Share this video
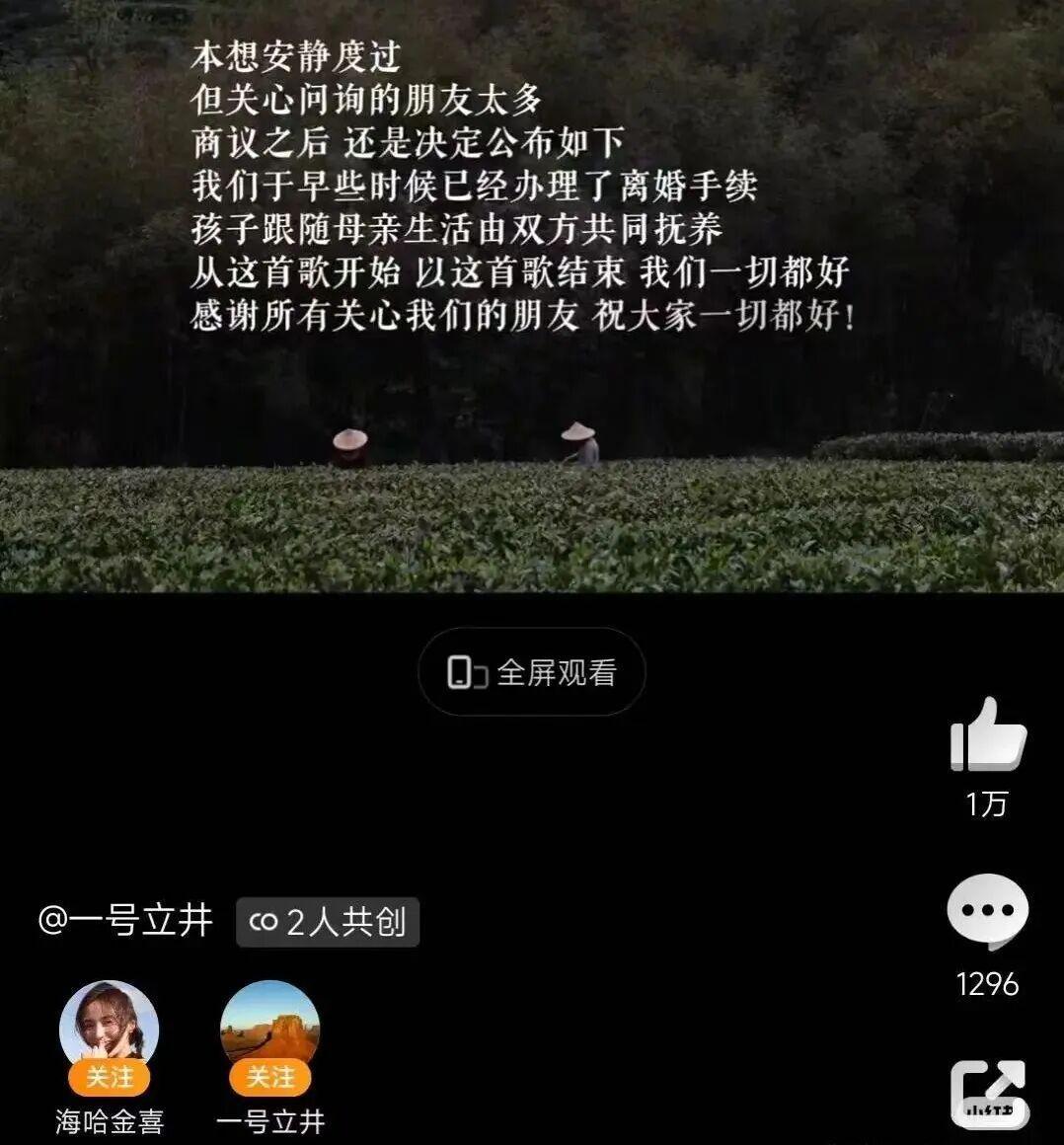 987,1092
